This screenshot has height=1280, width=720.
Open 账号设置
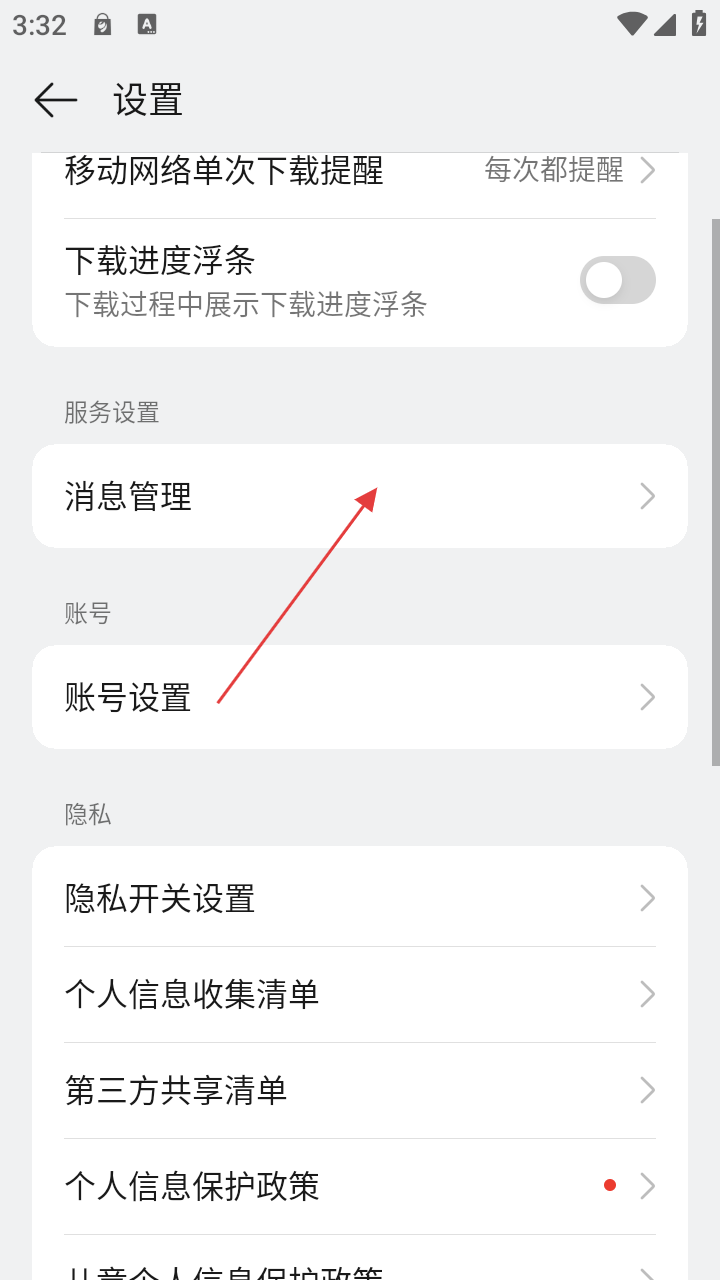click(360, 697)
